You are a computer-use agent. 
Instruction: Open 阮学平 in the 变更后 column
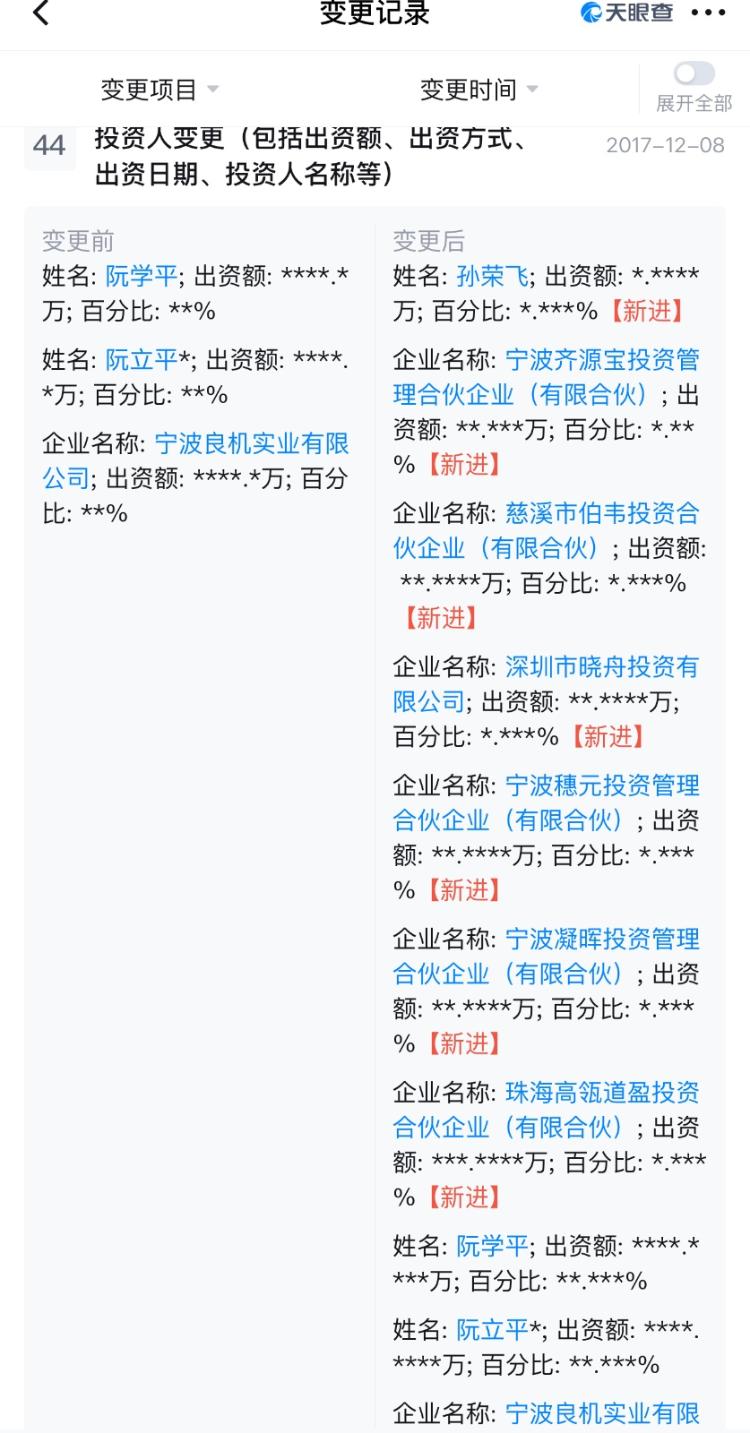pos(492,1246)
